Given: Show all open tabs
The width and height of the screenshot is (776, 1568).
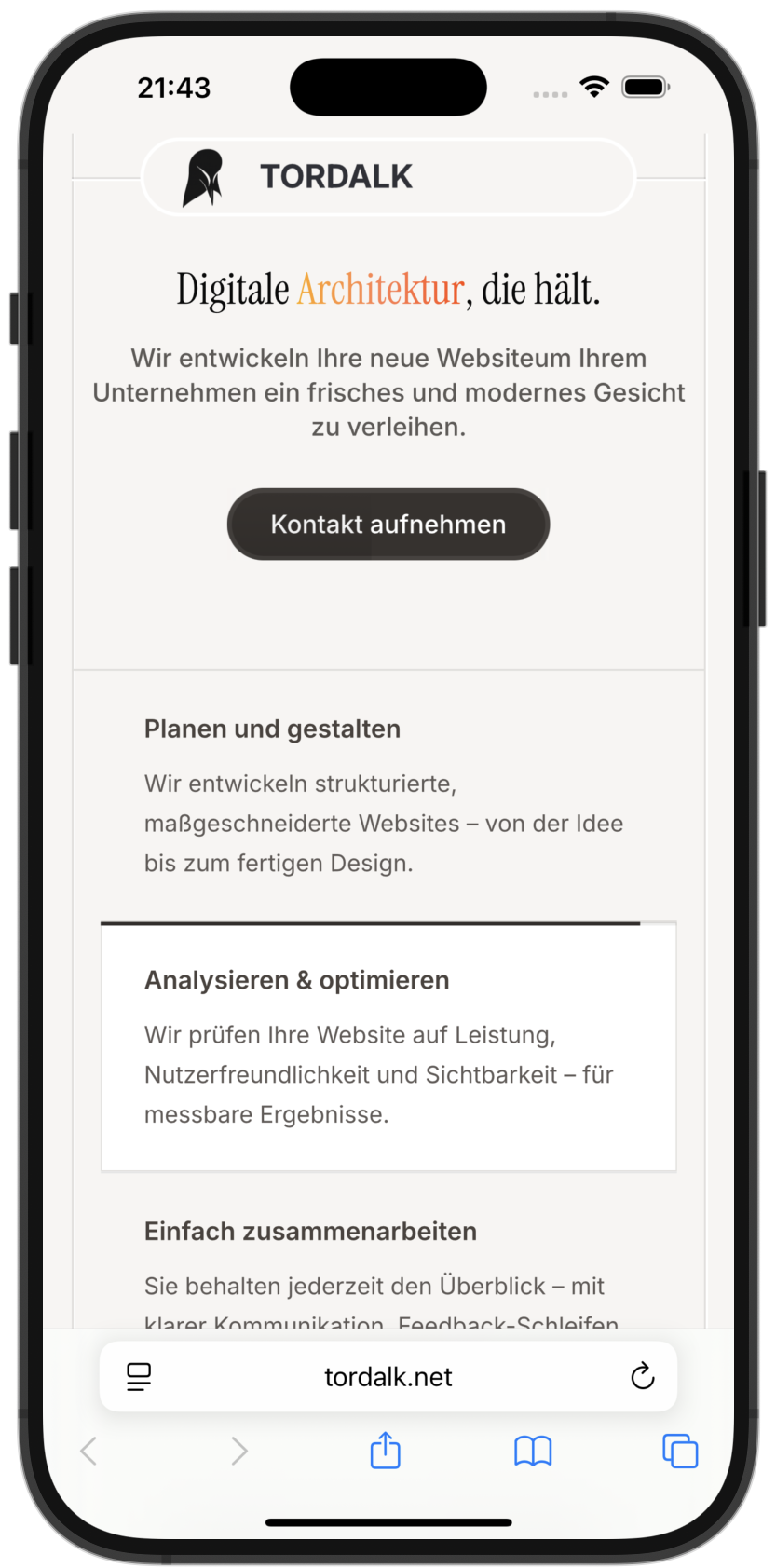Looking at the screenshot, I should [x=680, y=1451].
